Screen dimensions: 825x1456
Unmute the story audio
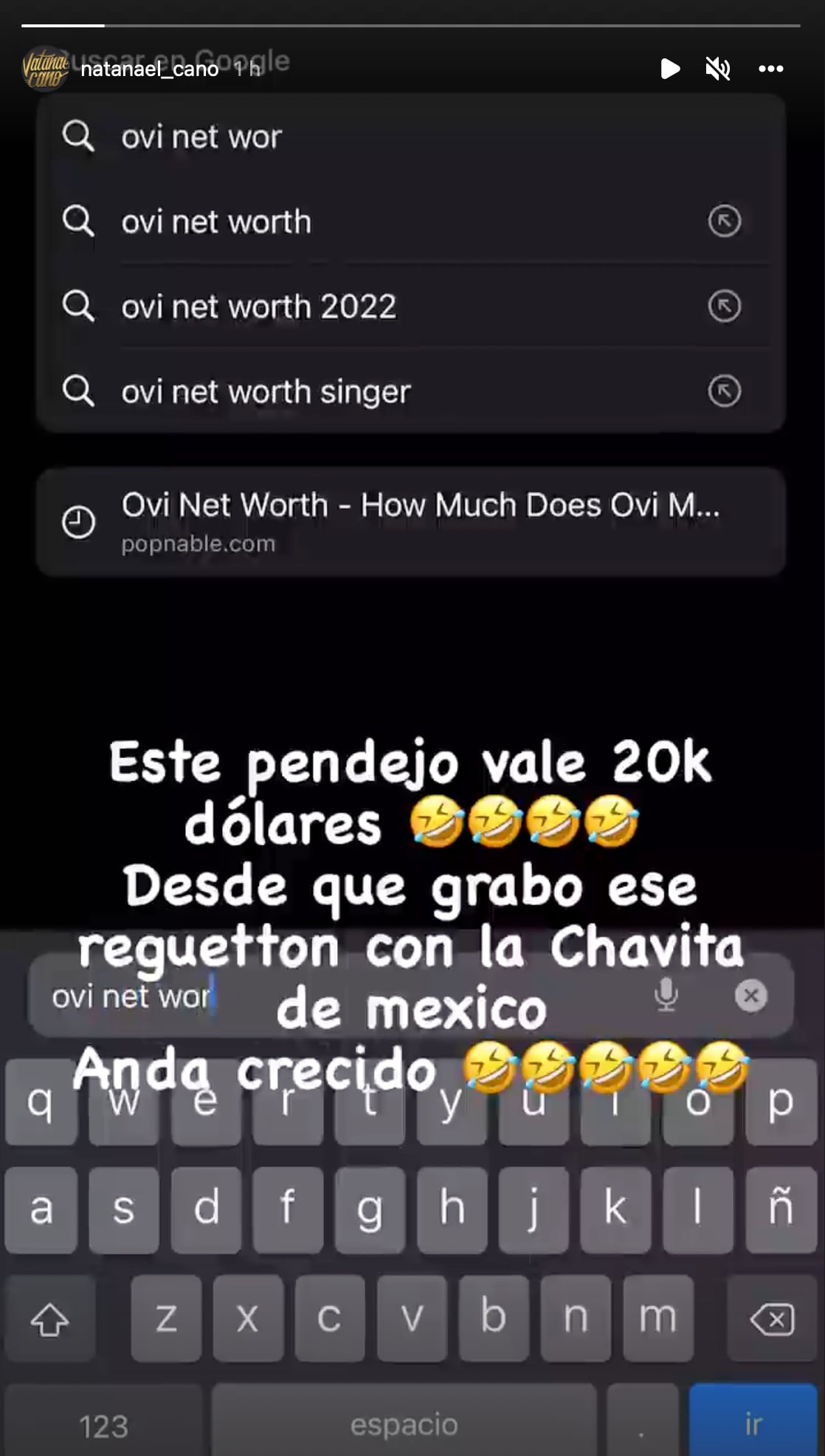click(x=718, y=67)
